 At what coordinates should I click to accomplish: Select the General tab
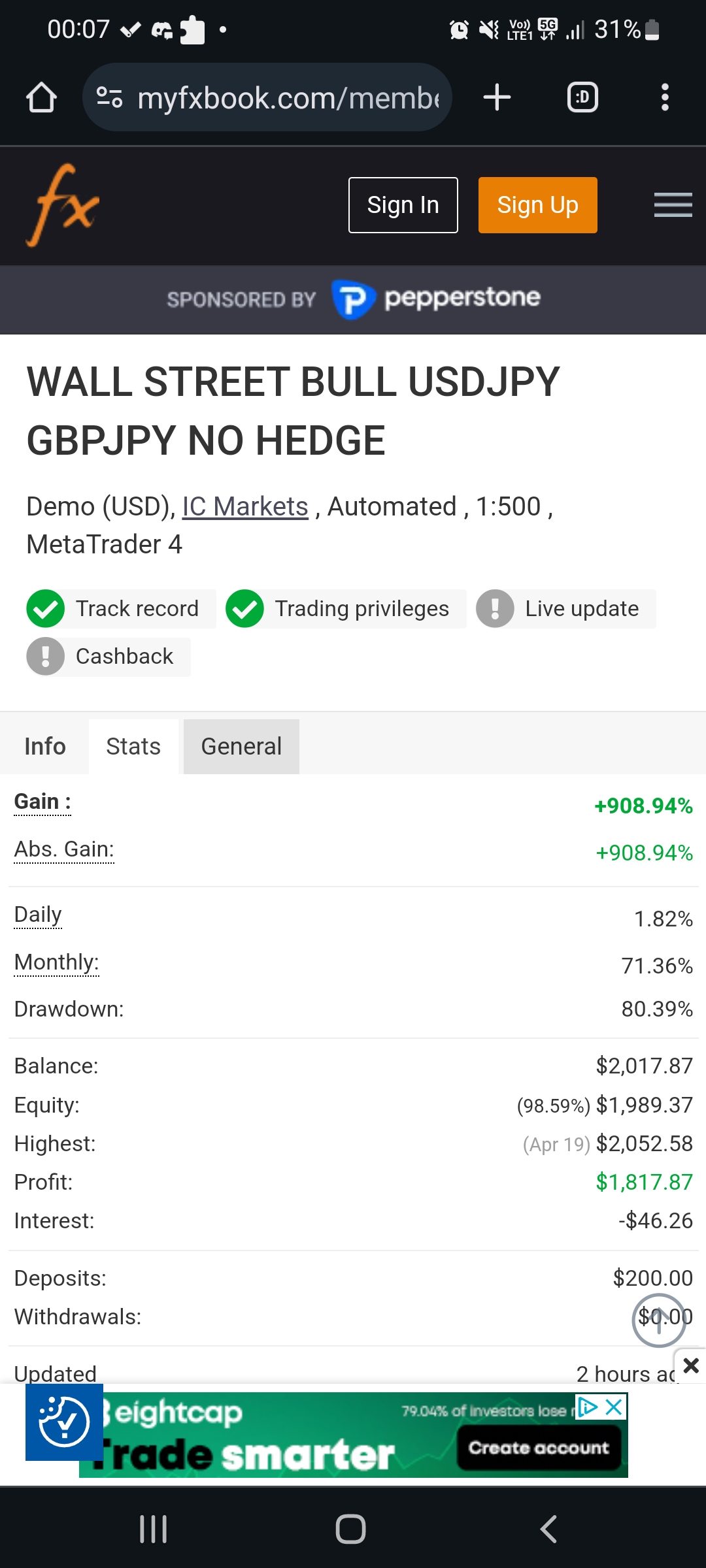point(241,747)
